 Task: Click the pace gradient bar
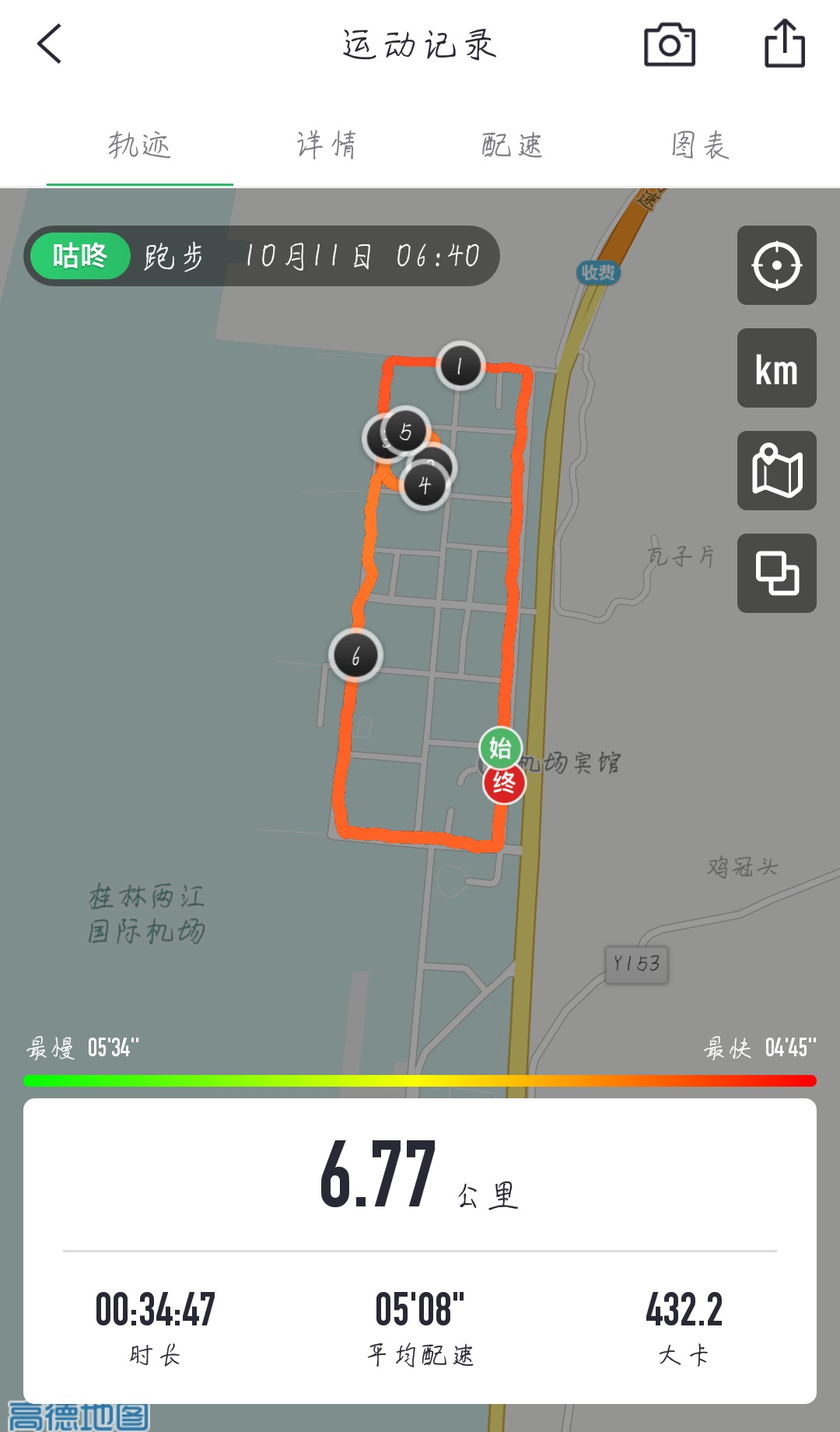coord(420,1078)
